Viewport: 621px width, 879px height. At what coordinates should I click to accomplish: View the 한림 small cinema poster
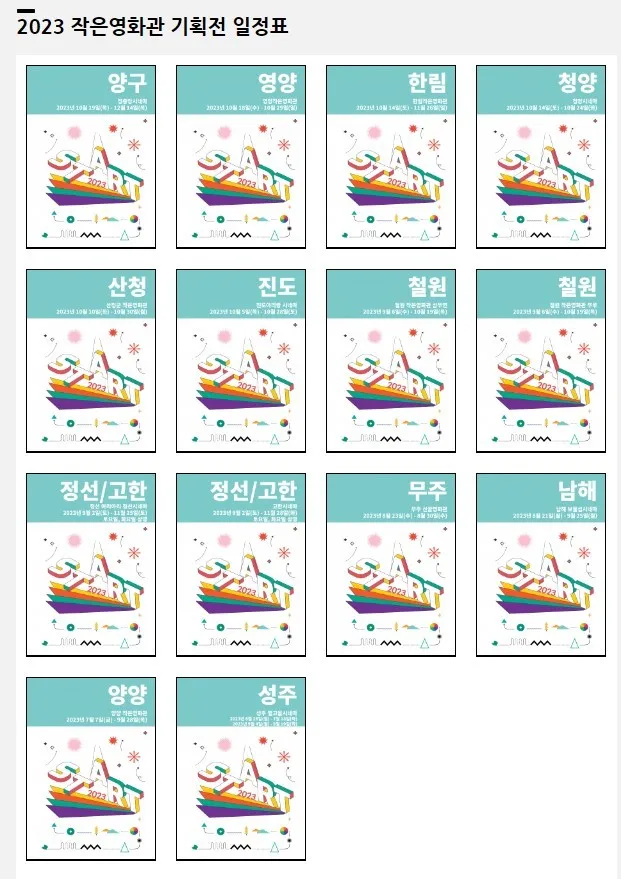[x=391, y=157]
